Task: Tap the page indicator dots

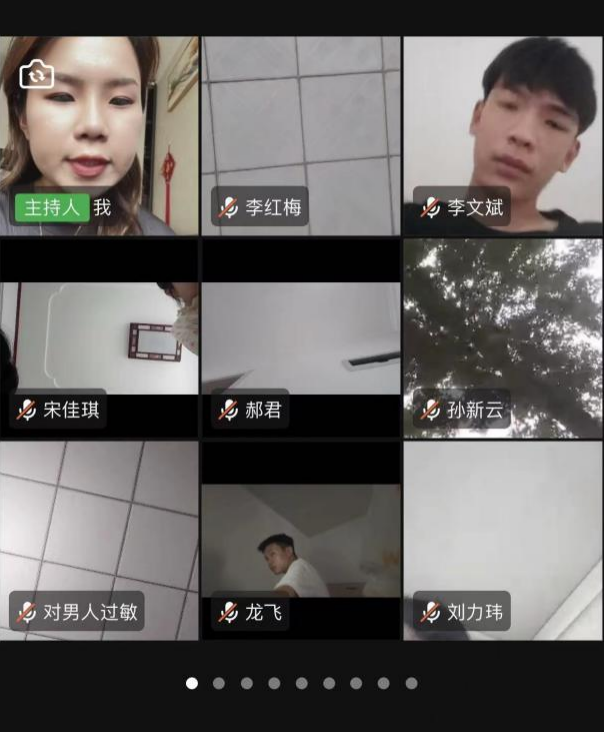Action: tap(301, 683)
